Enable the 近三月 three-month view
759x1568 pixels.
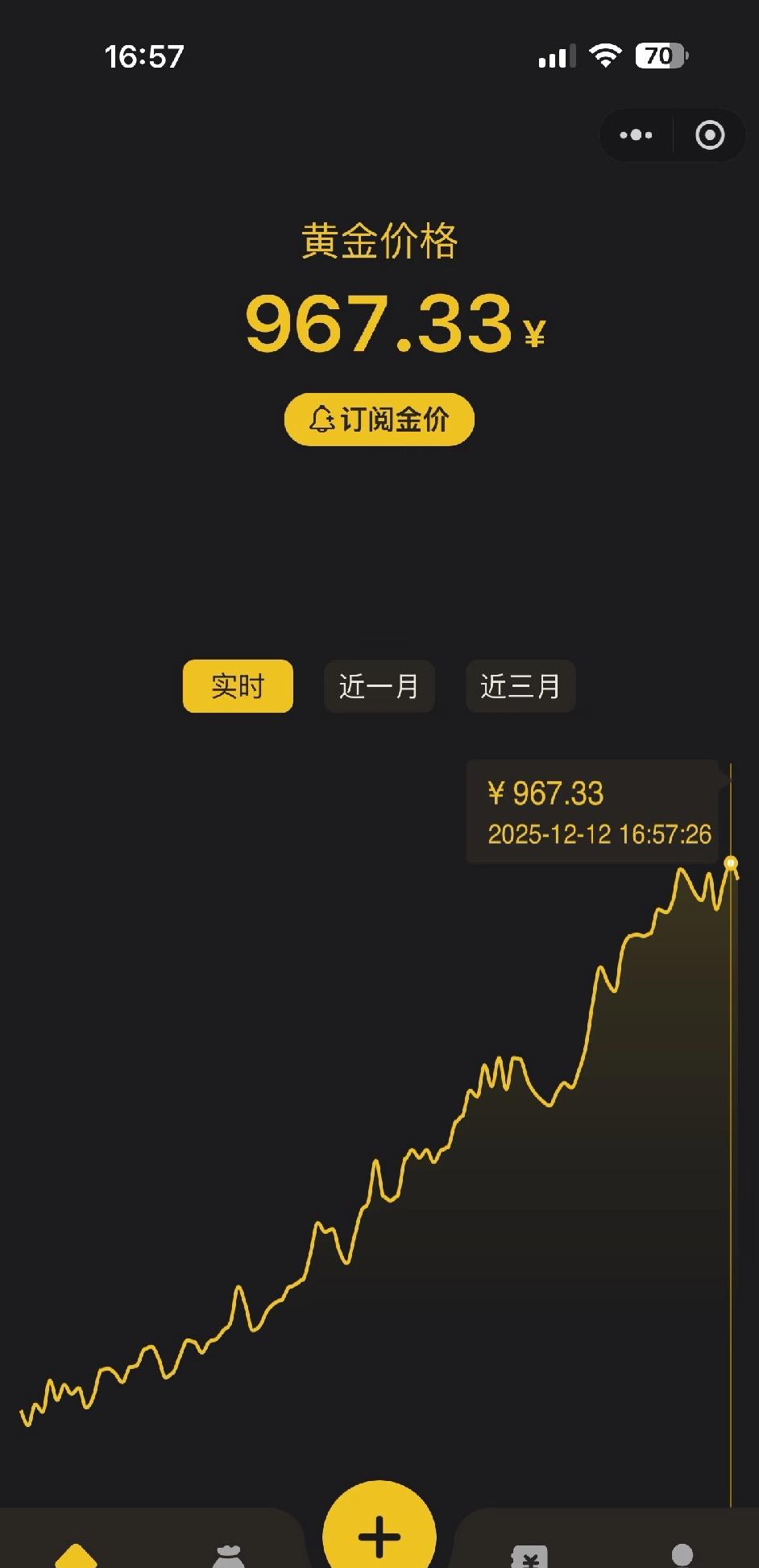click(520, 686)
